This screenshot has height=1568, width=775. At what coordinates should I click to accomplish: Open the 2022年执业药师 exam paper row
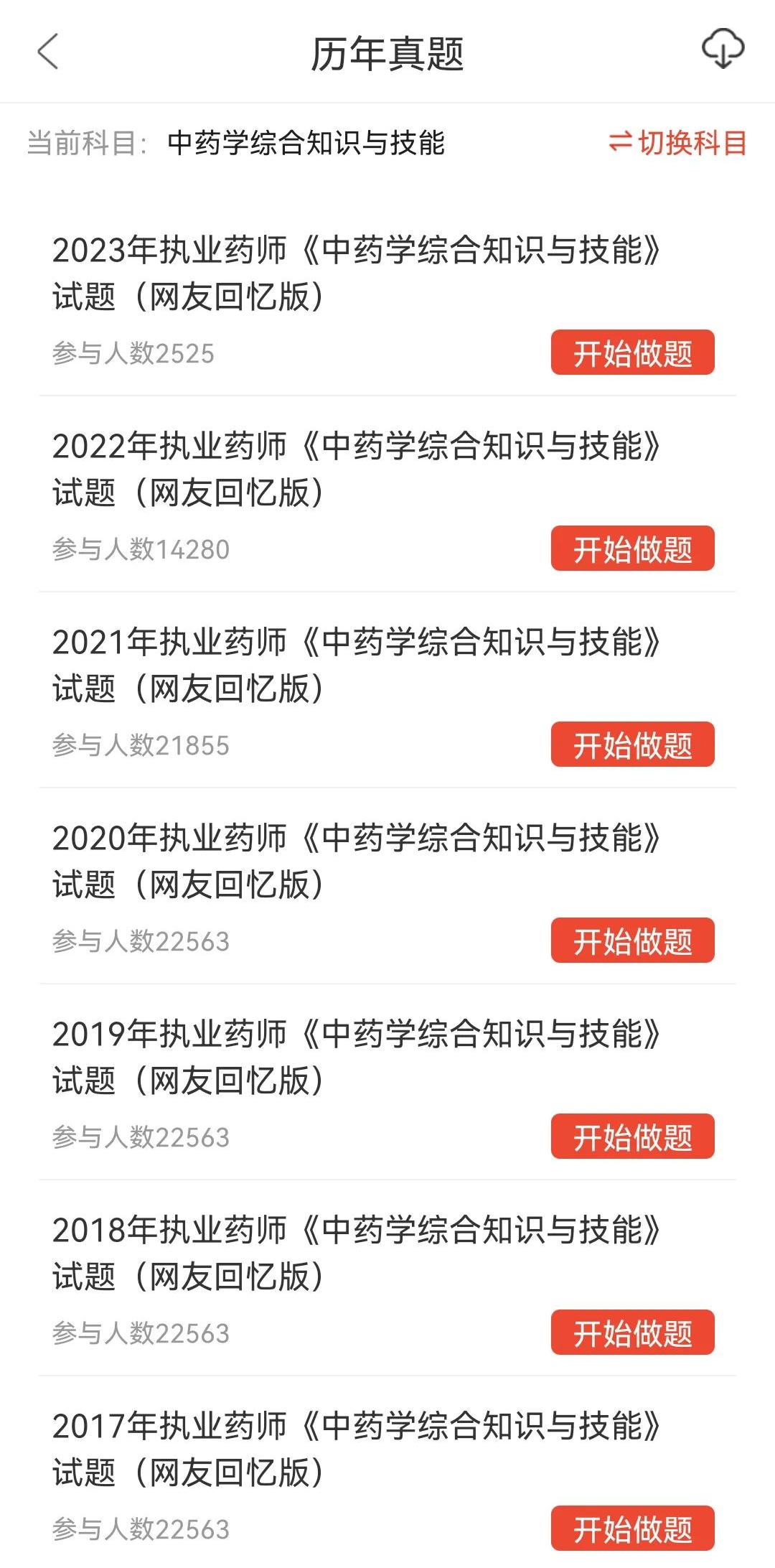[x=356, y=469]
